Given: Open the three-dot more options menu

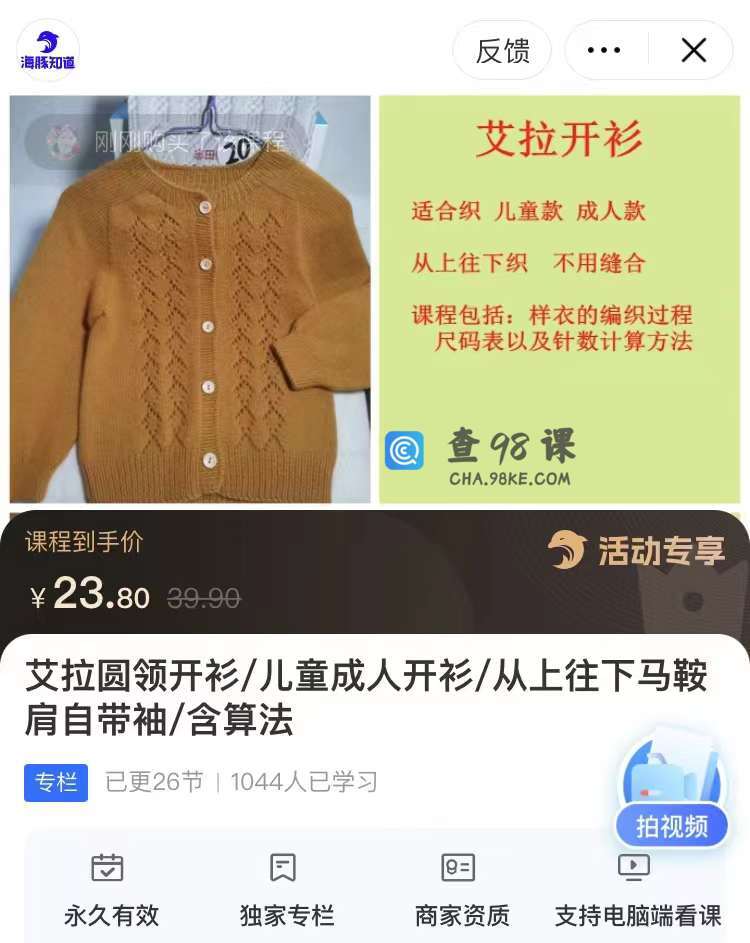Looking at the screenshot, I should coord(604,50).
